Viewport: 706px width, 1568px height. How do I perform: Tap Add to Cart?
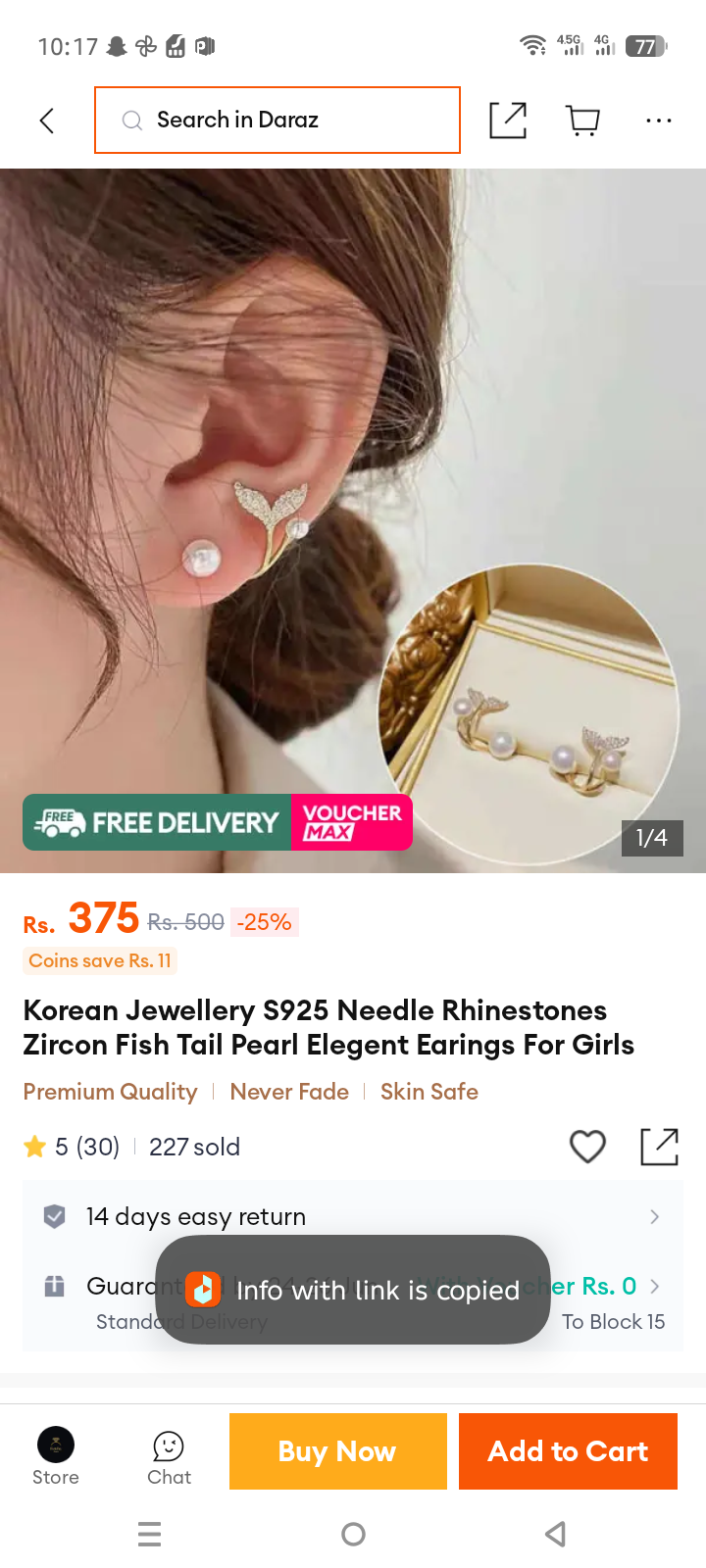tap(568, 1451)
